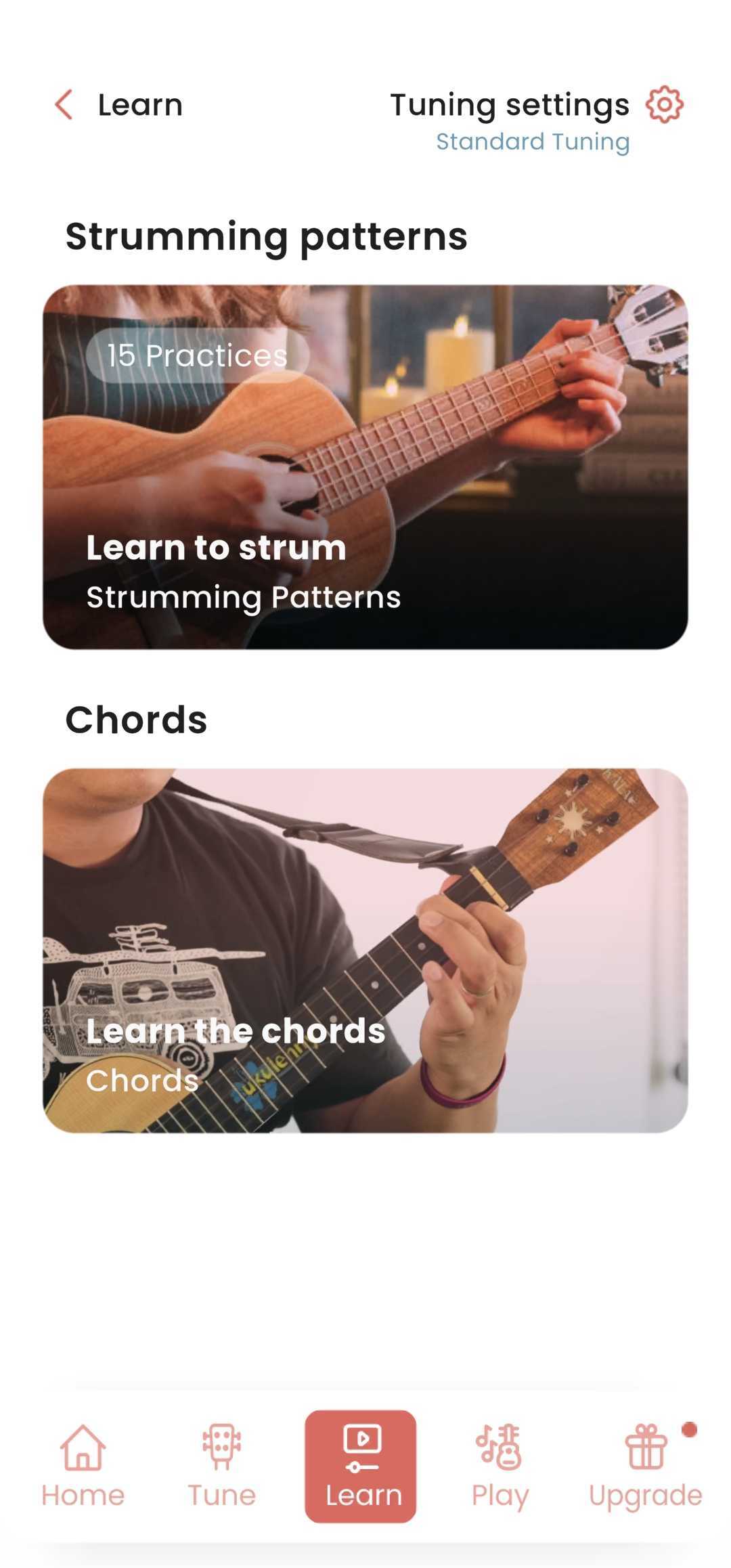
Task: Open the Upgrade tab
Action: pyautogui.click(x=645, y=1466)
